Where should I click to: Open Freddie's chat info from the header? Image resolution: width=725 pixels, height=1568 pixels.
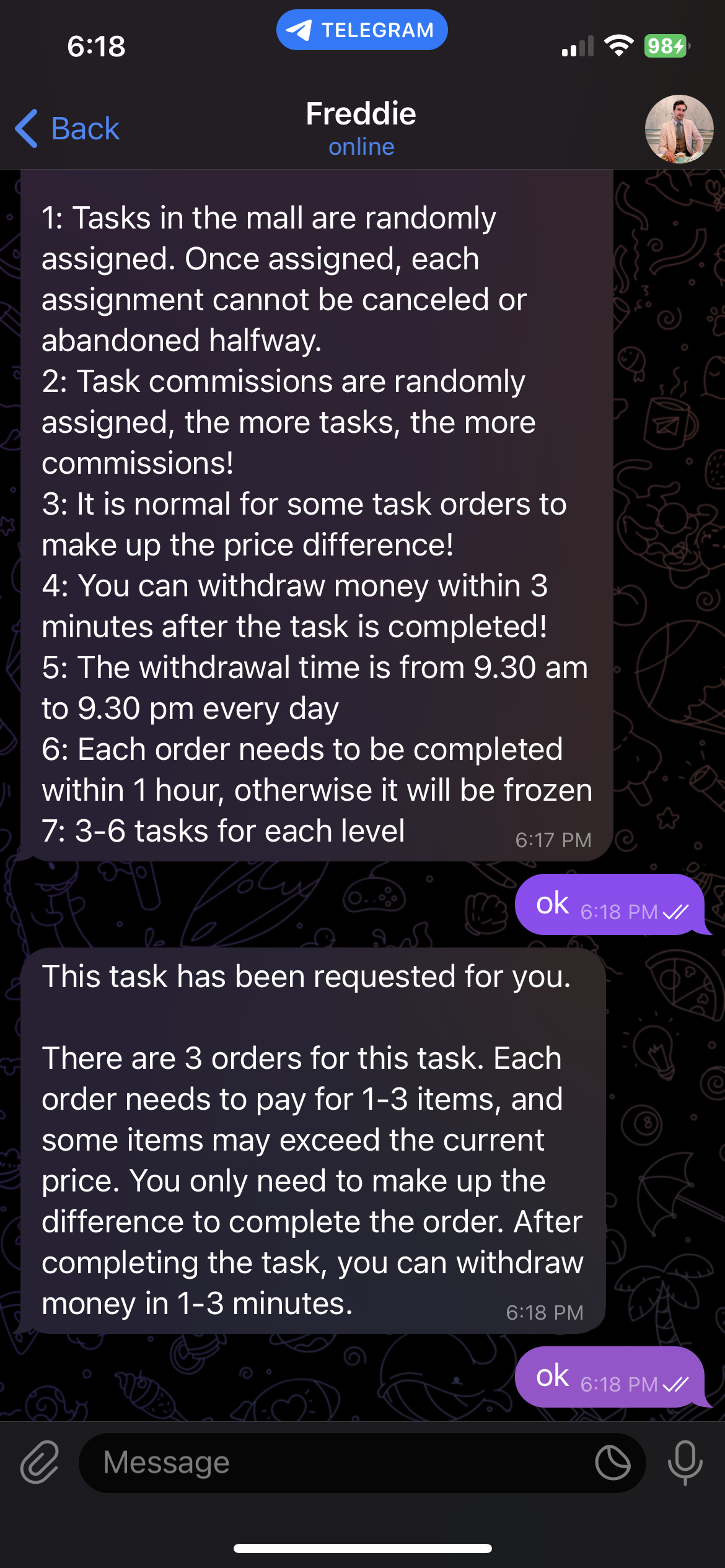[361, 129]
